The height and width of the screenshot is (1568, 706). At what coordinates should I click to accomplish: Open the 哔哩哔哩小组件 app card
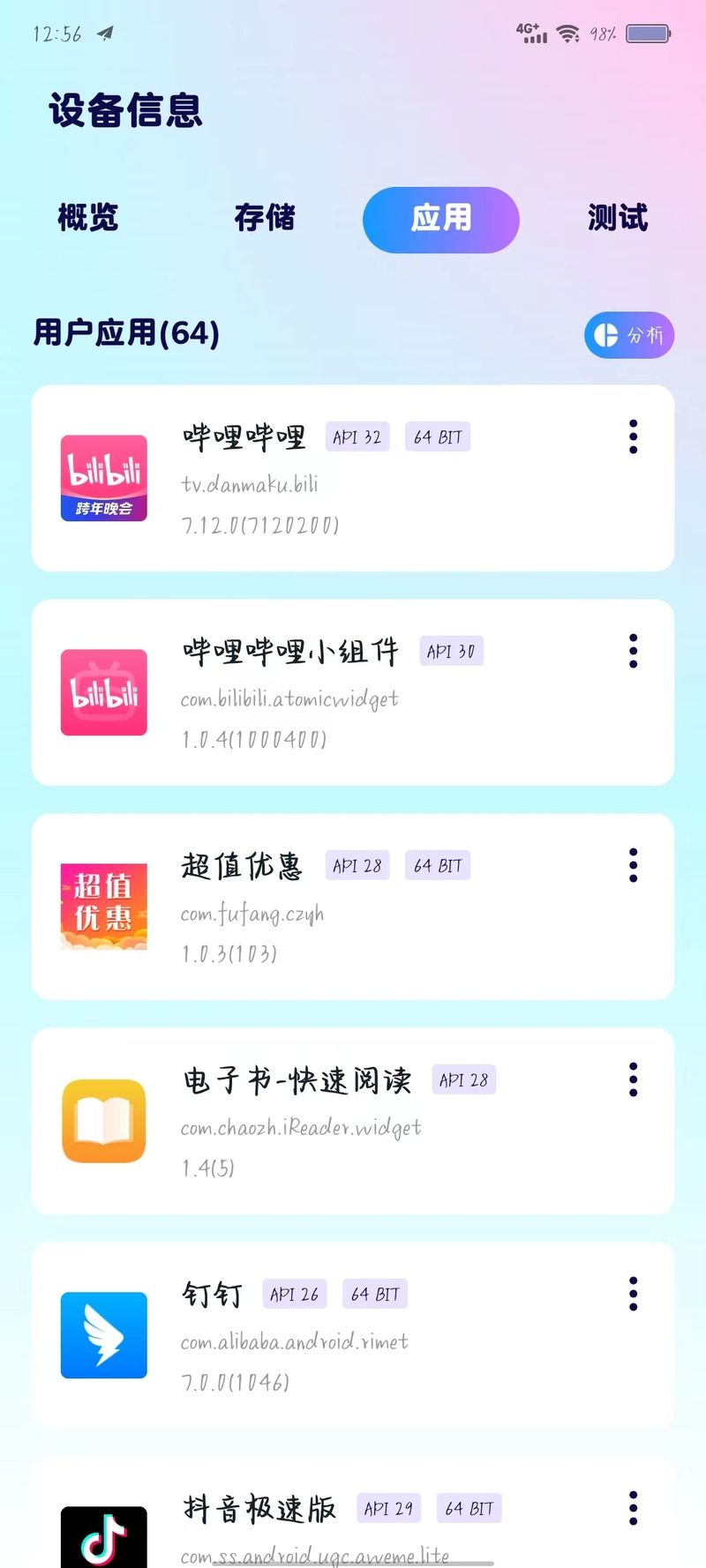click(353, 692)
